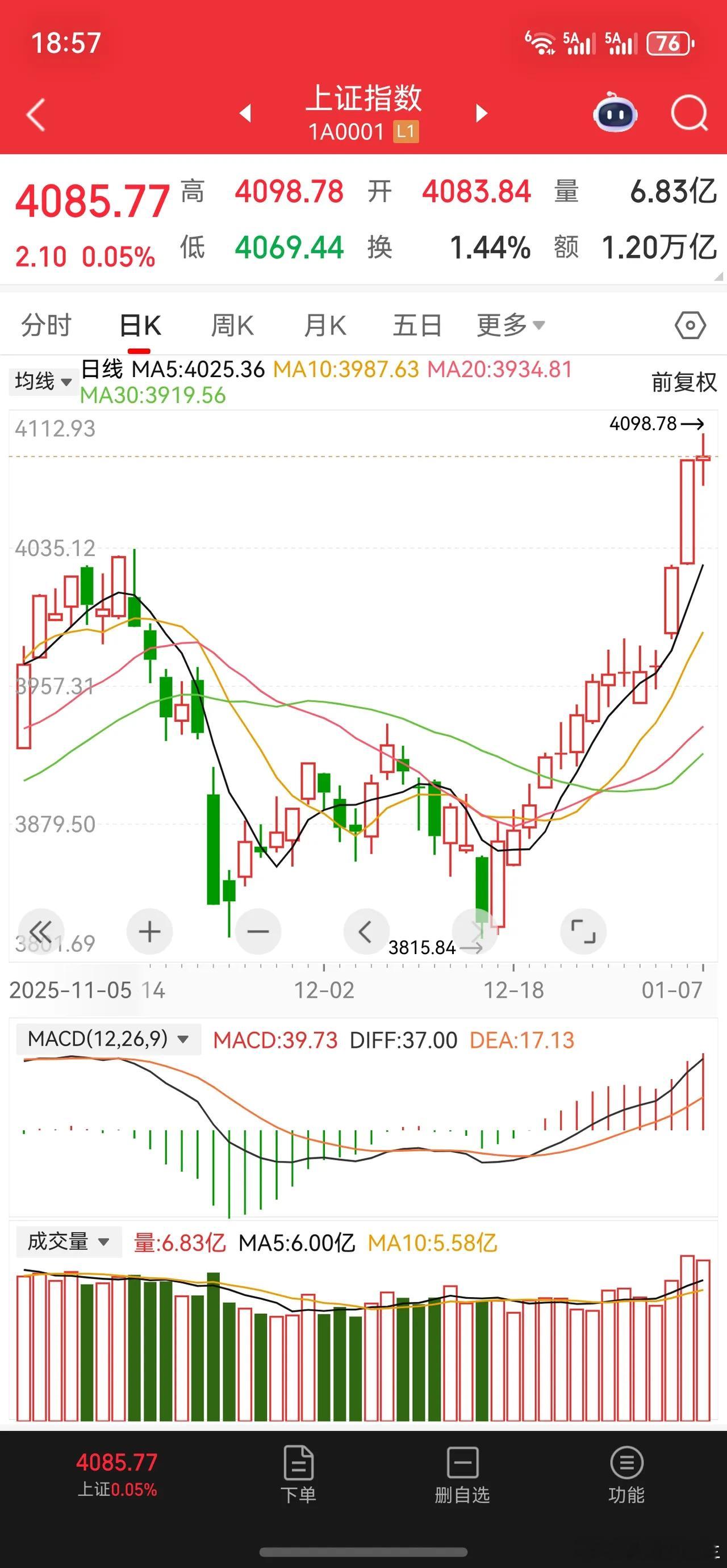Go back using the header arrow
This screenshot has height=1568, width=727.
tap(36, 115)
